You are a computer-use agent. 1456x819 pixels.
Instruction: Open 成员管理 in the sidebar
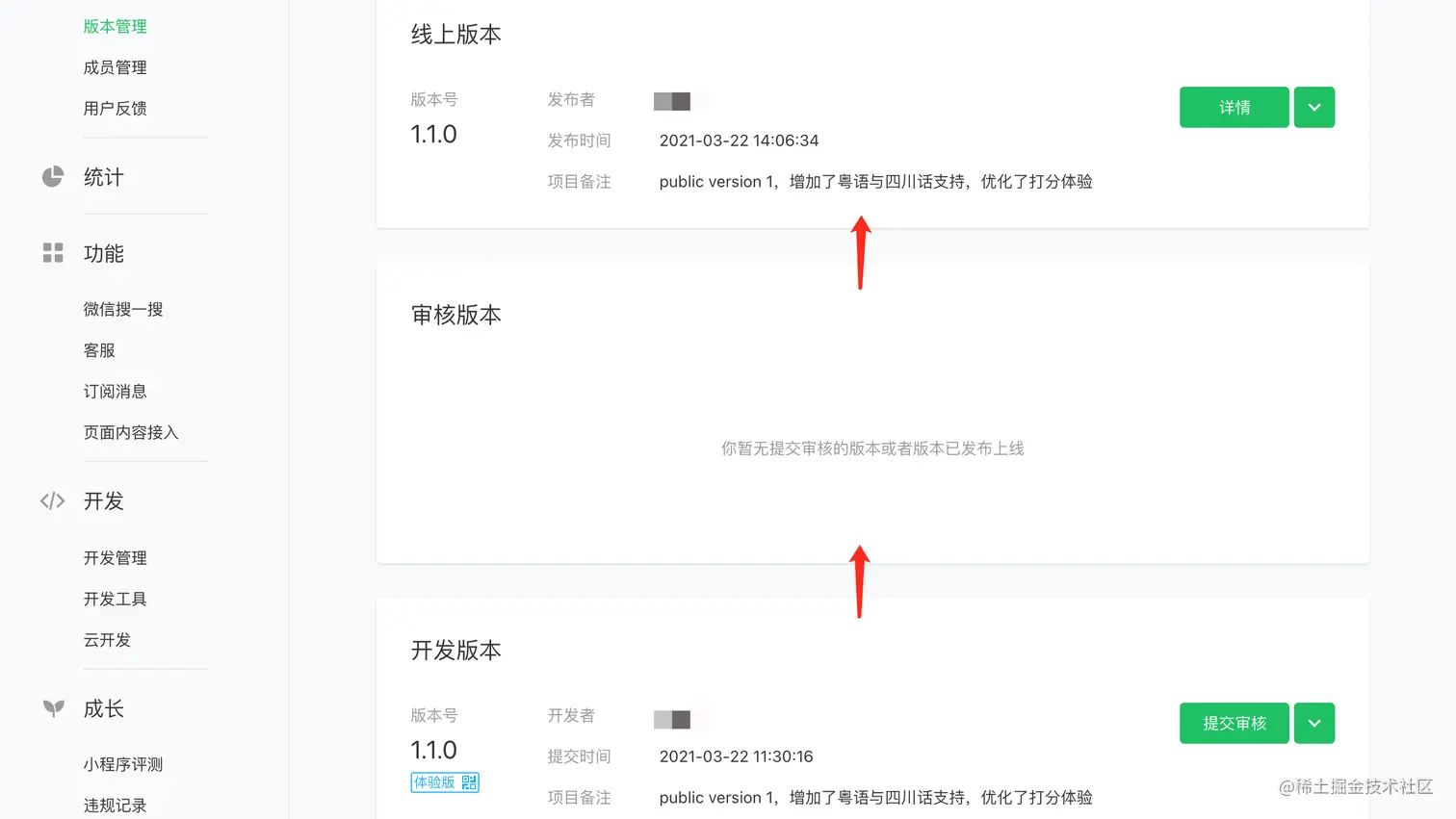115,67
